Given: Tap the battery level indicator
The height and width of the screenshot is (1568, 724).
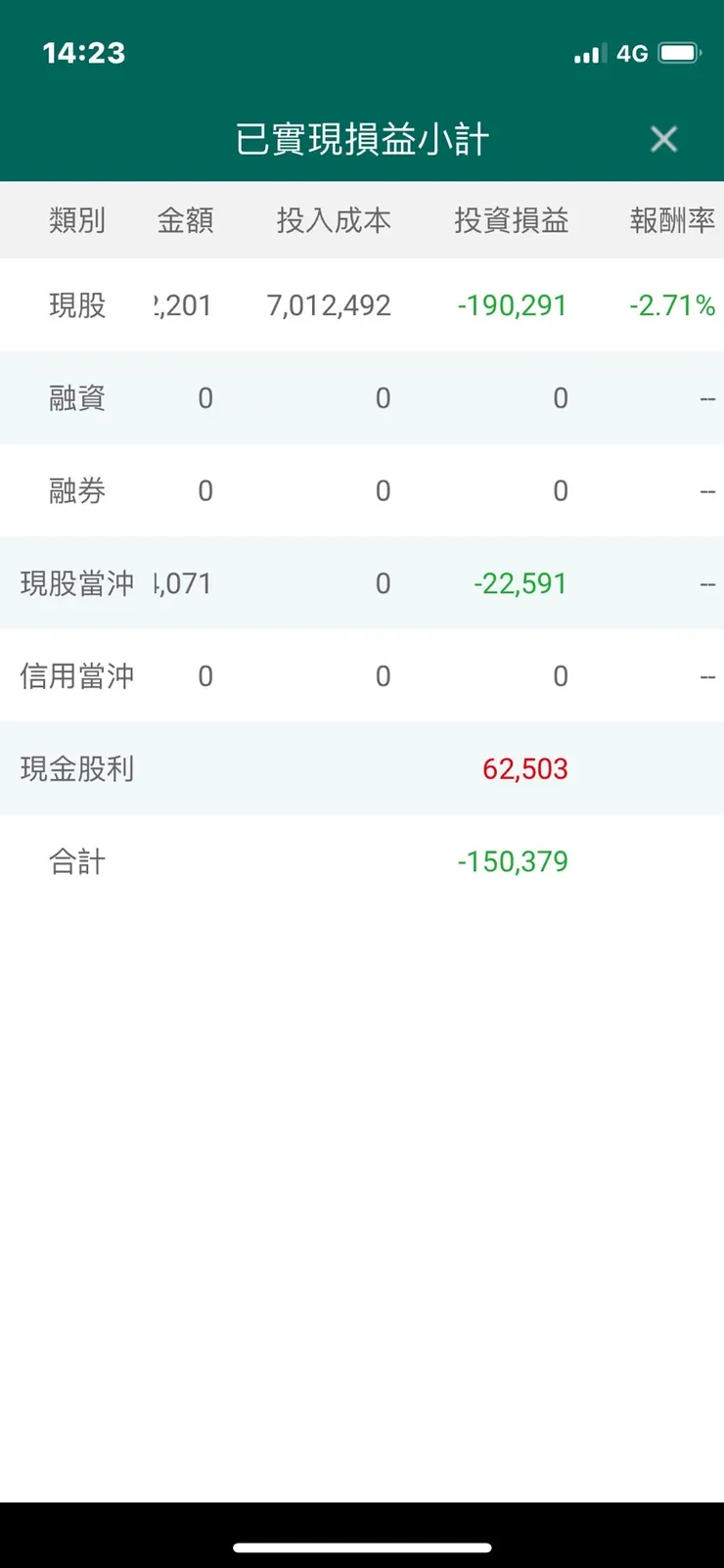Looking at the screenshot, I should [x=680, y=53].
